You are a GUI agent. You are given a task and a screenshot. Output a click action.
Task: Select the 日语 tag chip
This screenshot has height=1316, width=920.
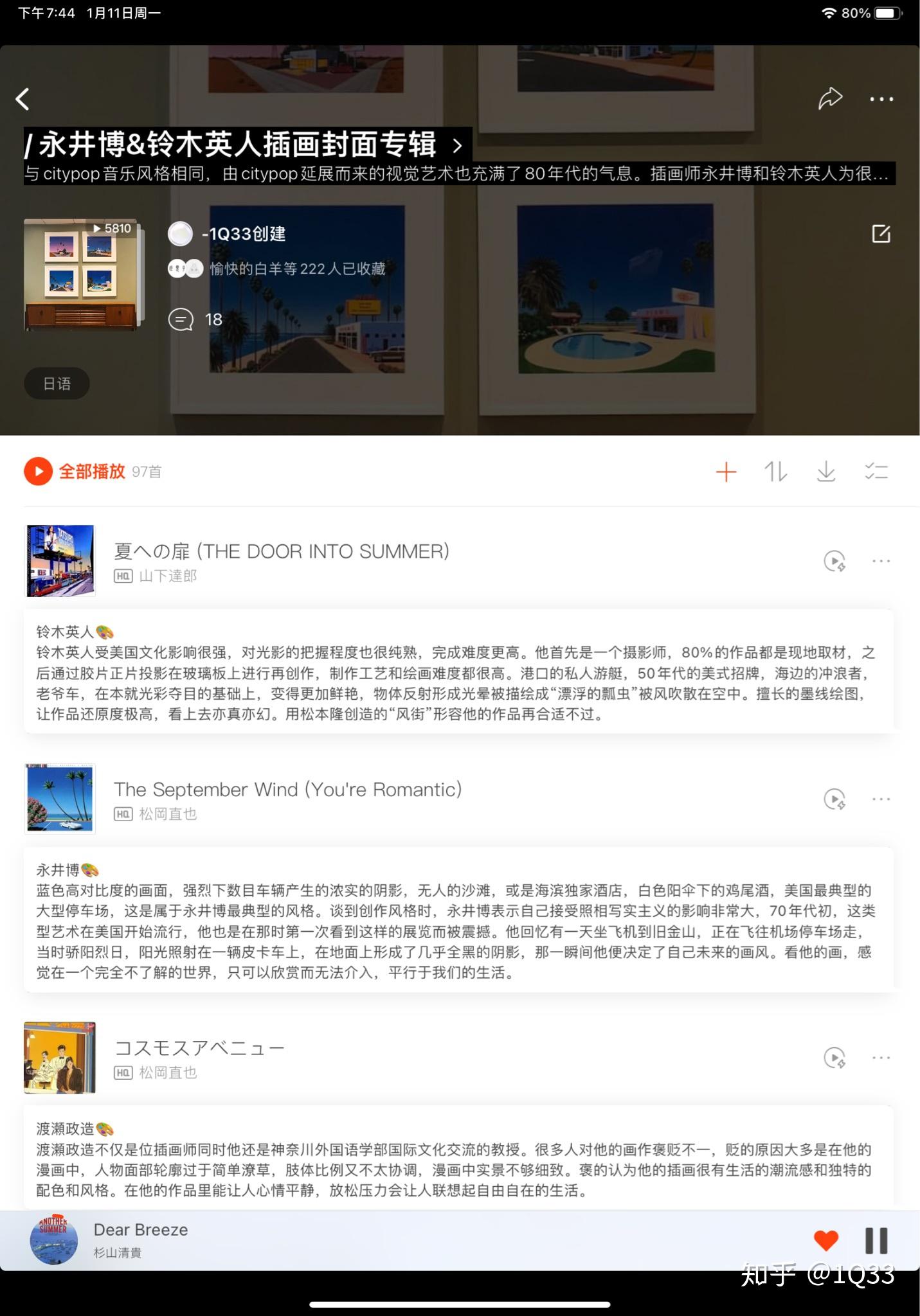tap(57, 384)
